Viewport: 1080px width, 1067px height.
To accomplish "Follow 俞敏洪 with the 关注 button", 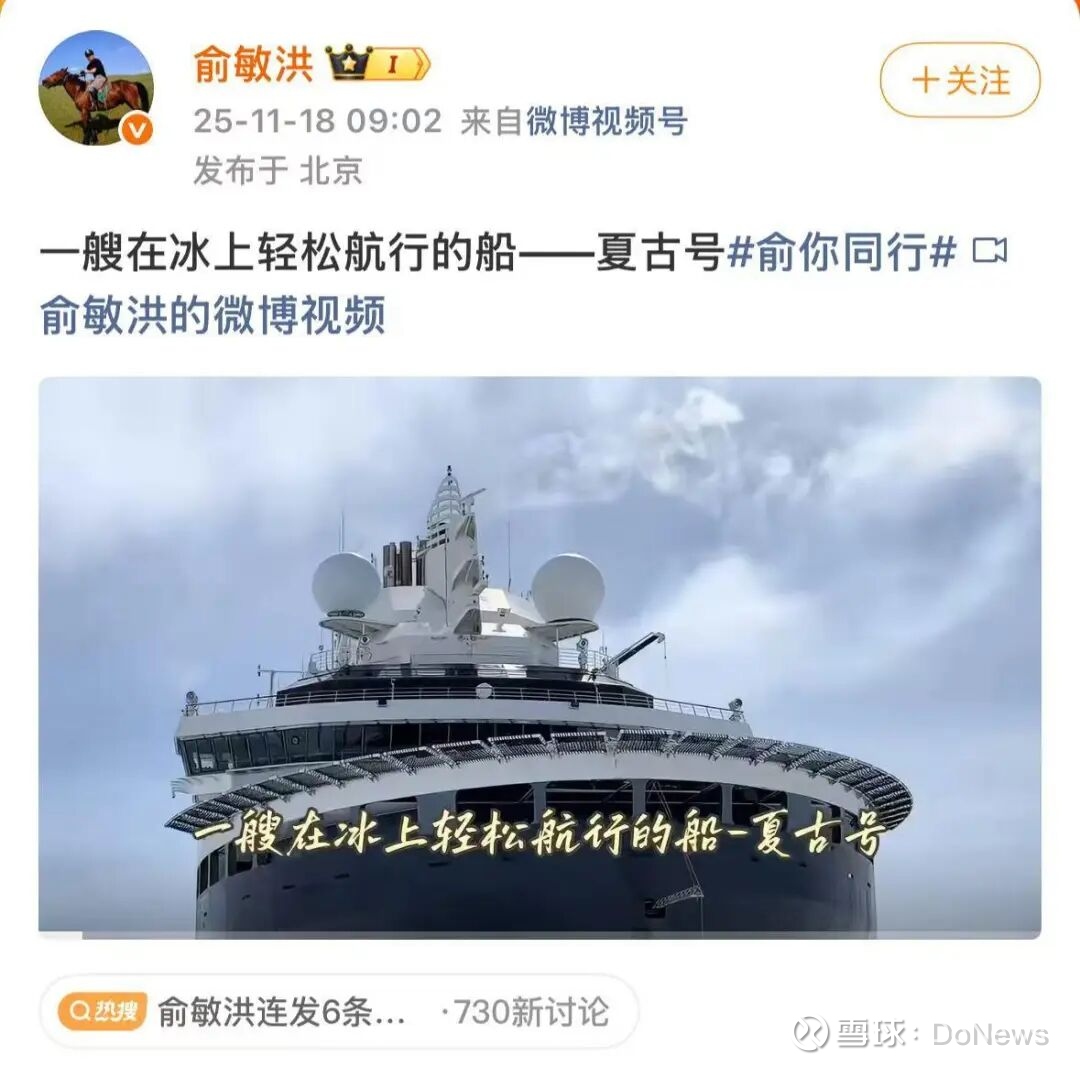I will 960,80.
